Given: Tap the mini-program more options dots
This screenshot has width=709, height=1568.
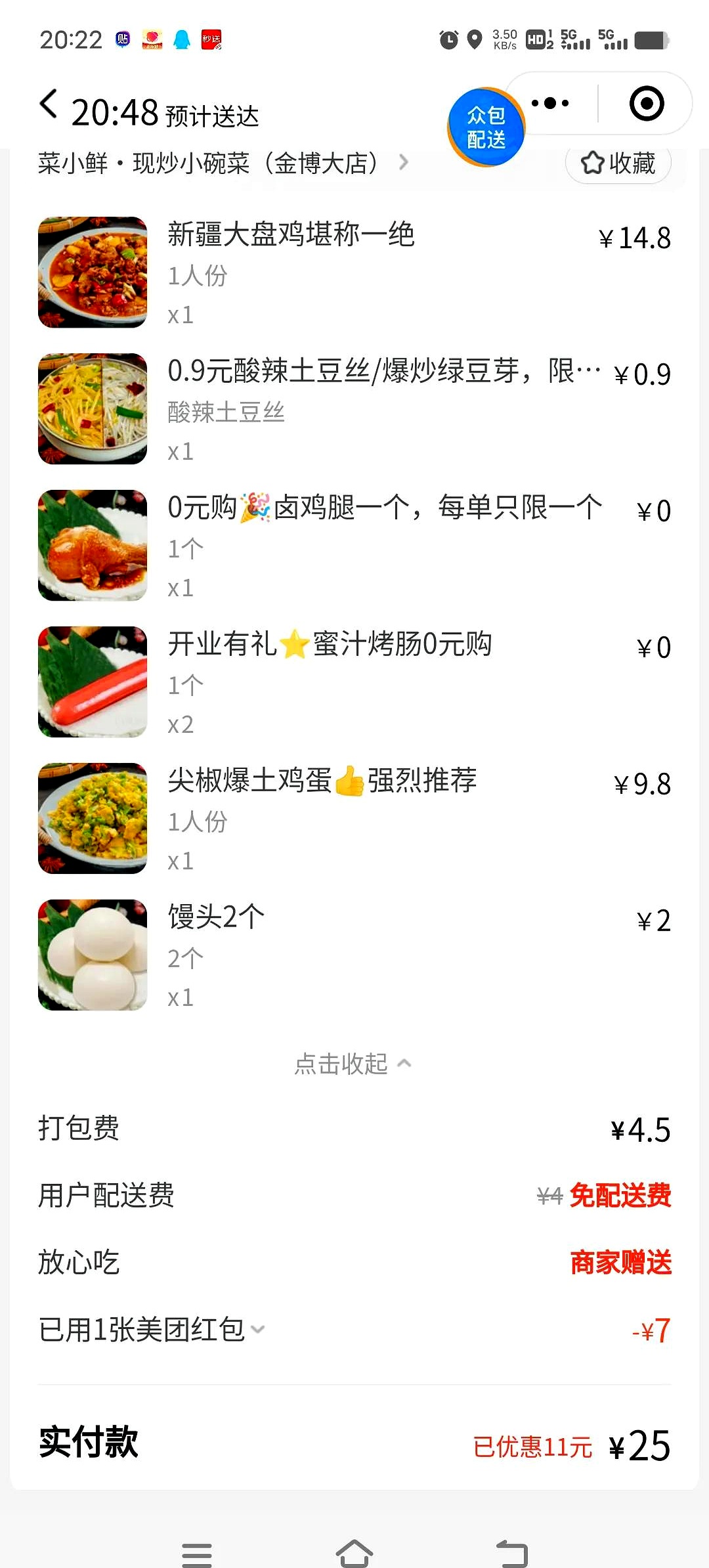Looking at the screenshot, I should (x=549, y=103).
